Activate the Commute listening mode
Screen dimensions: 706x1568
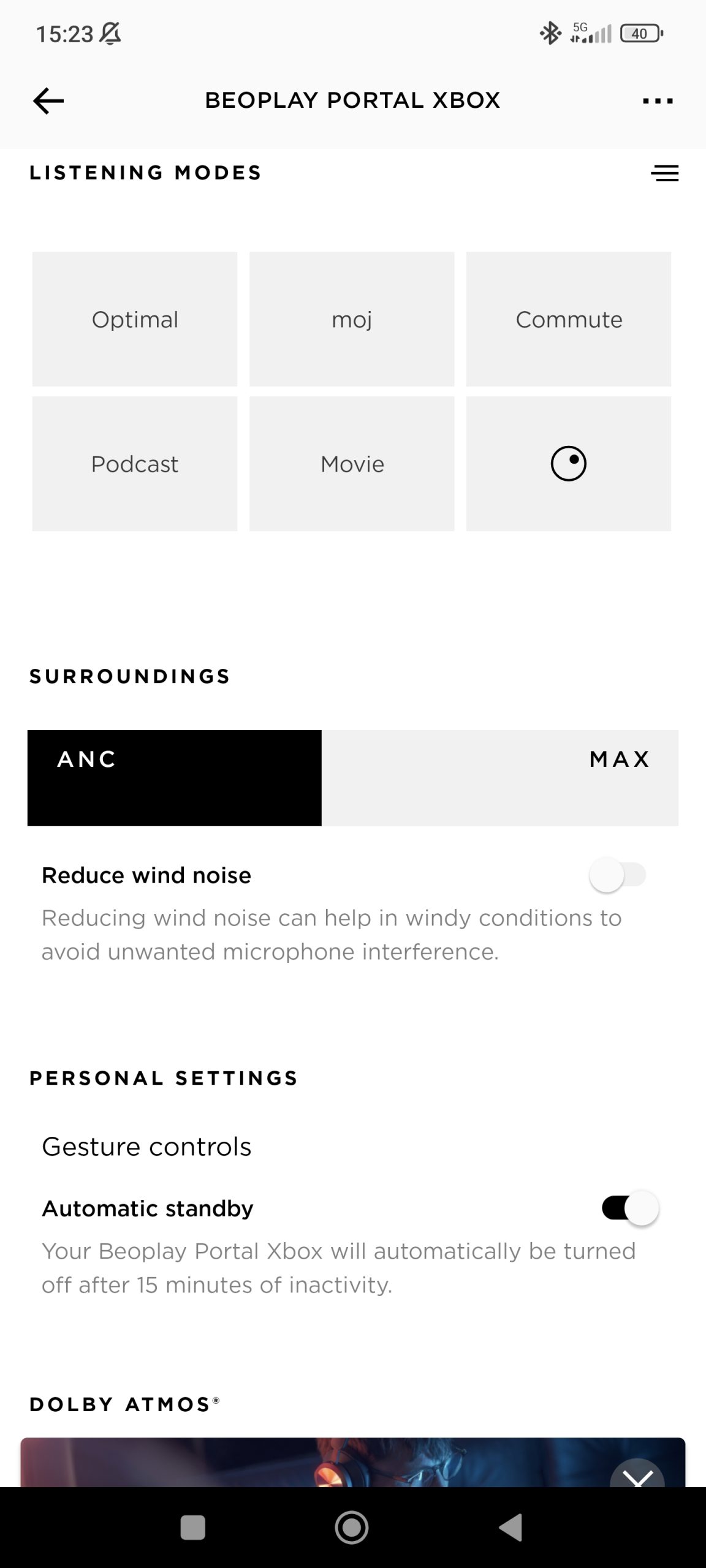(x=569, y=319)
